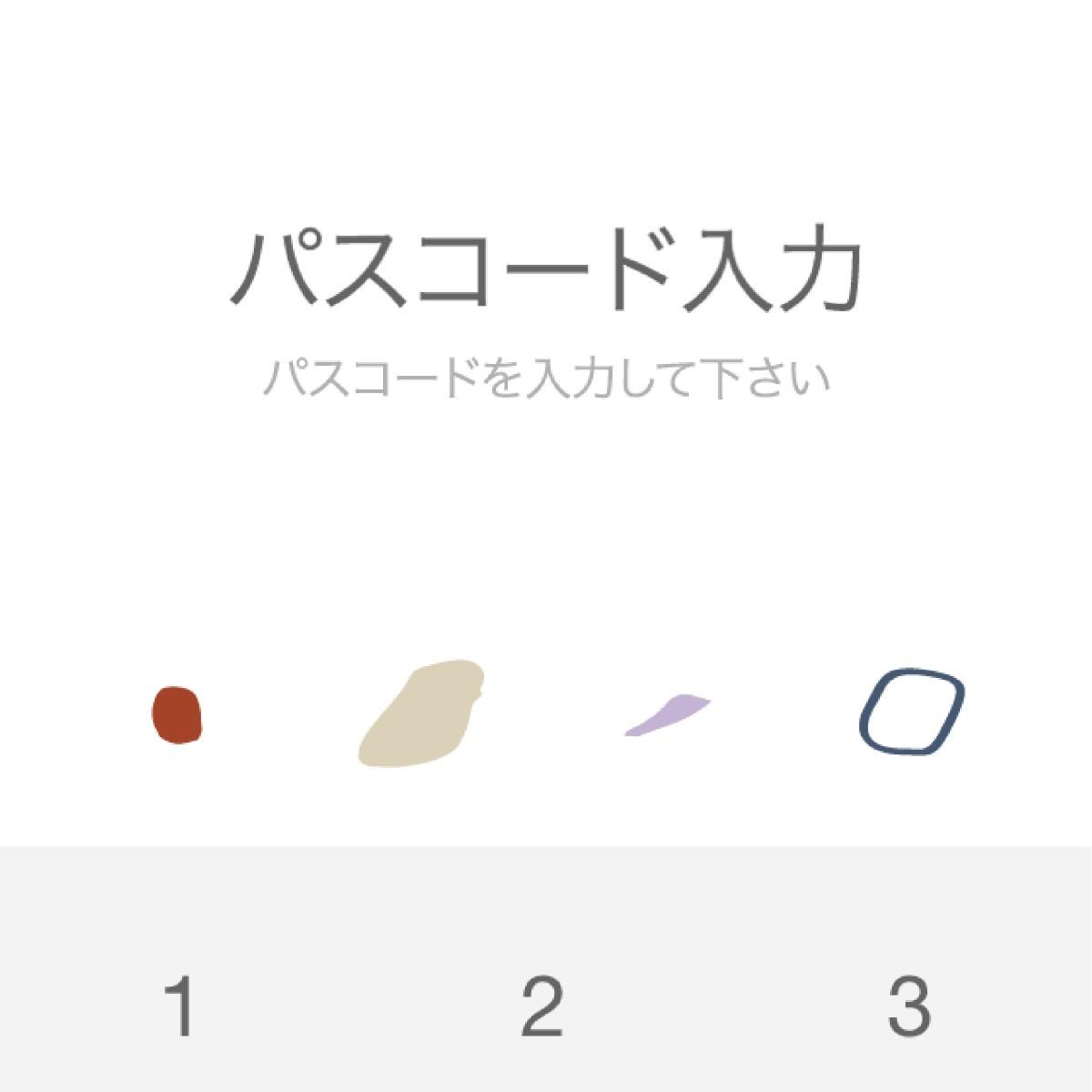This screenshot has height=1092, width=1092.
Task: Tap digit 1 on the passcode keypad
Action: click(182, 1005)
